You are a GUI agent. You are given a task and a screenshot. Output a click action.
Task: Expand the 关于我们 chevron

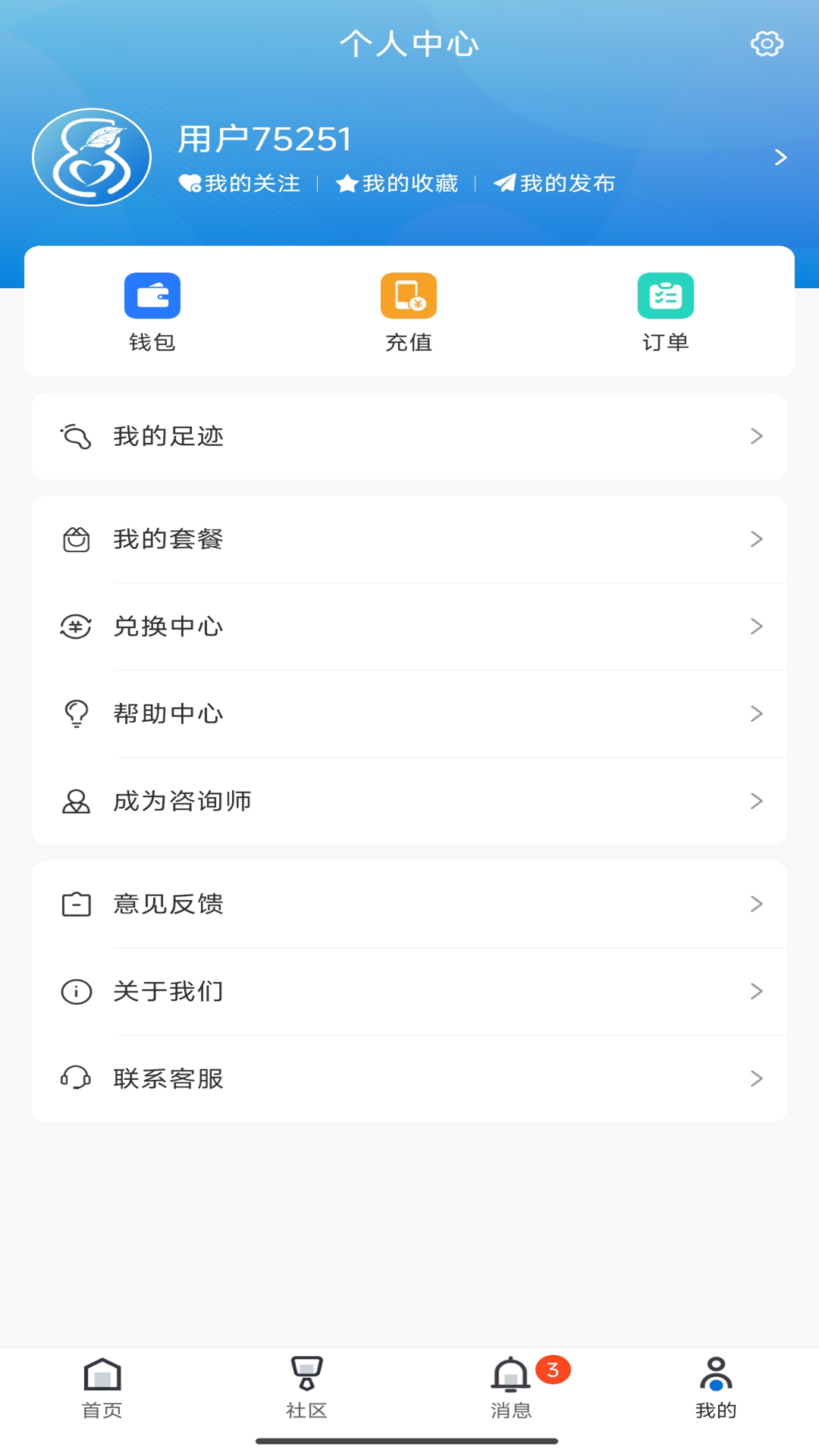tap(756, 990)
